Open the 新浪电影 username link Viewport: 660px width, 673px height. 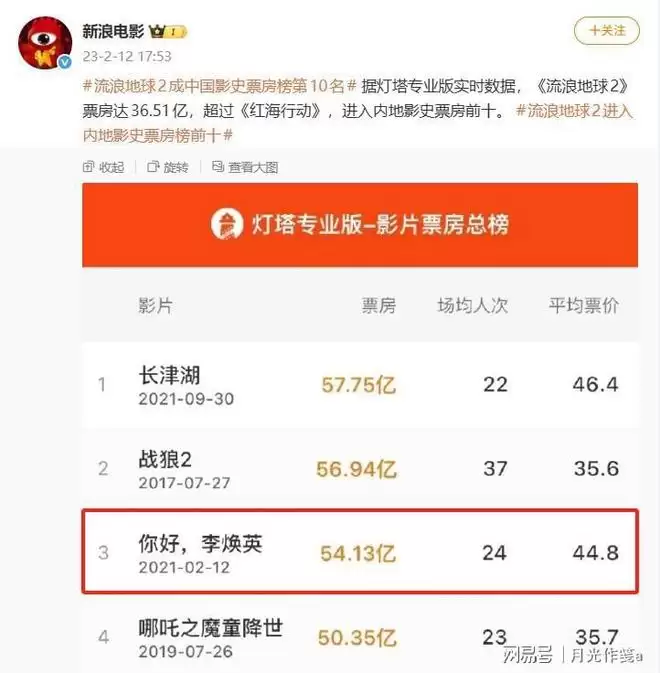coord(114,32)
